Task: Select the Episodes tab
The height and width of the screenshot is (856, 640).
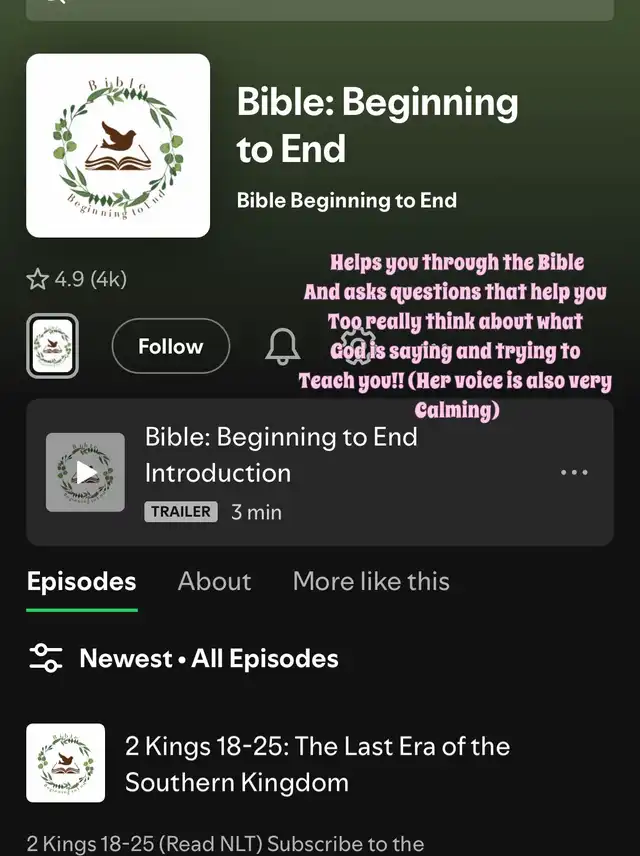Action: pyautogui.click(x=81, y=581)
